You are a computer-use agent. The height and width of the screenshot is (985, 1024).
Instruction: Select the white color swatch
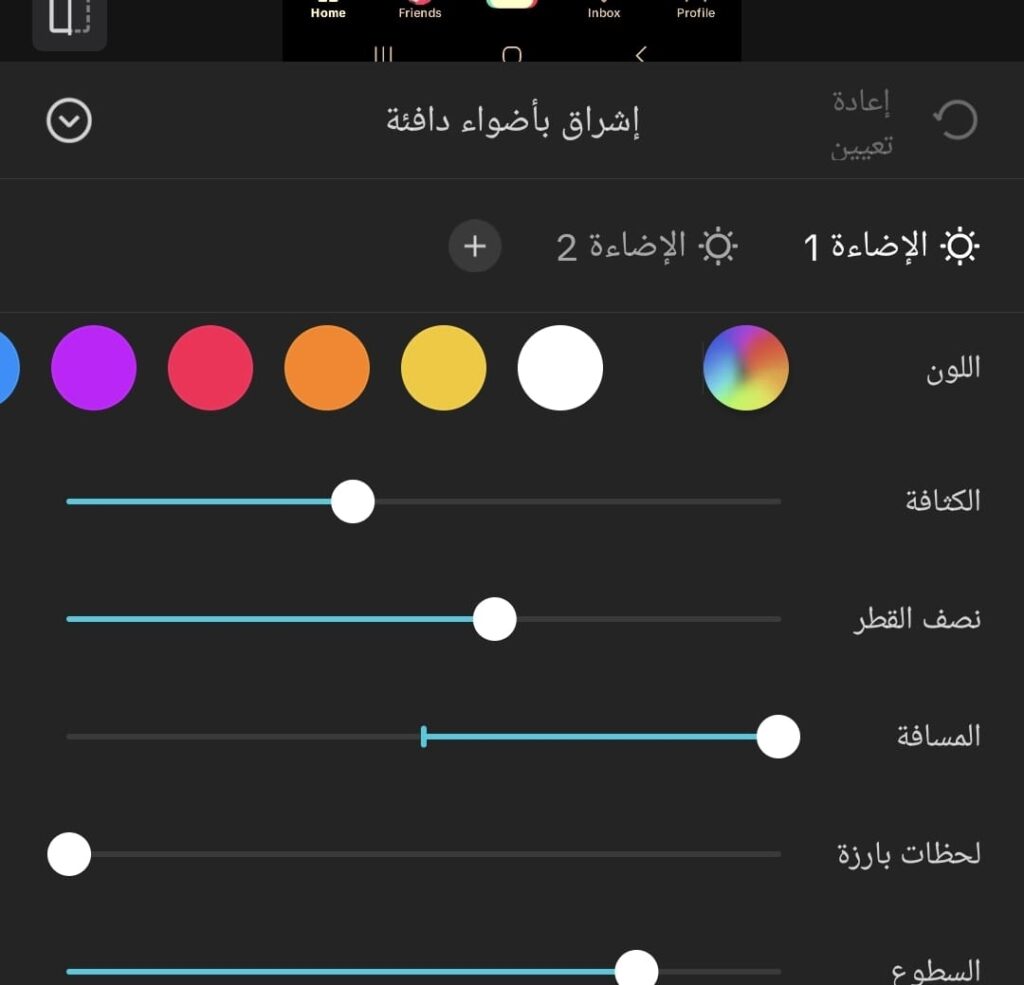(x=560, y=368)
